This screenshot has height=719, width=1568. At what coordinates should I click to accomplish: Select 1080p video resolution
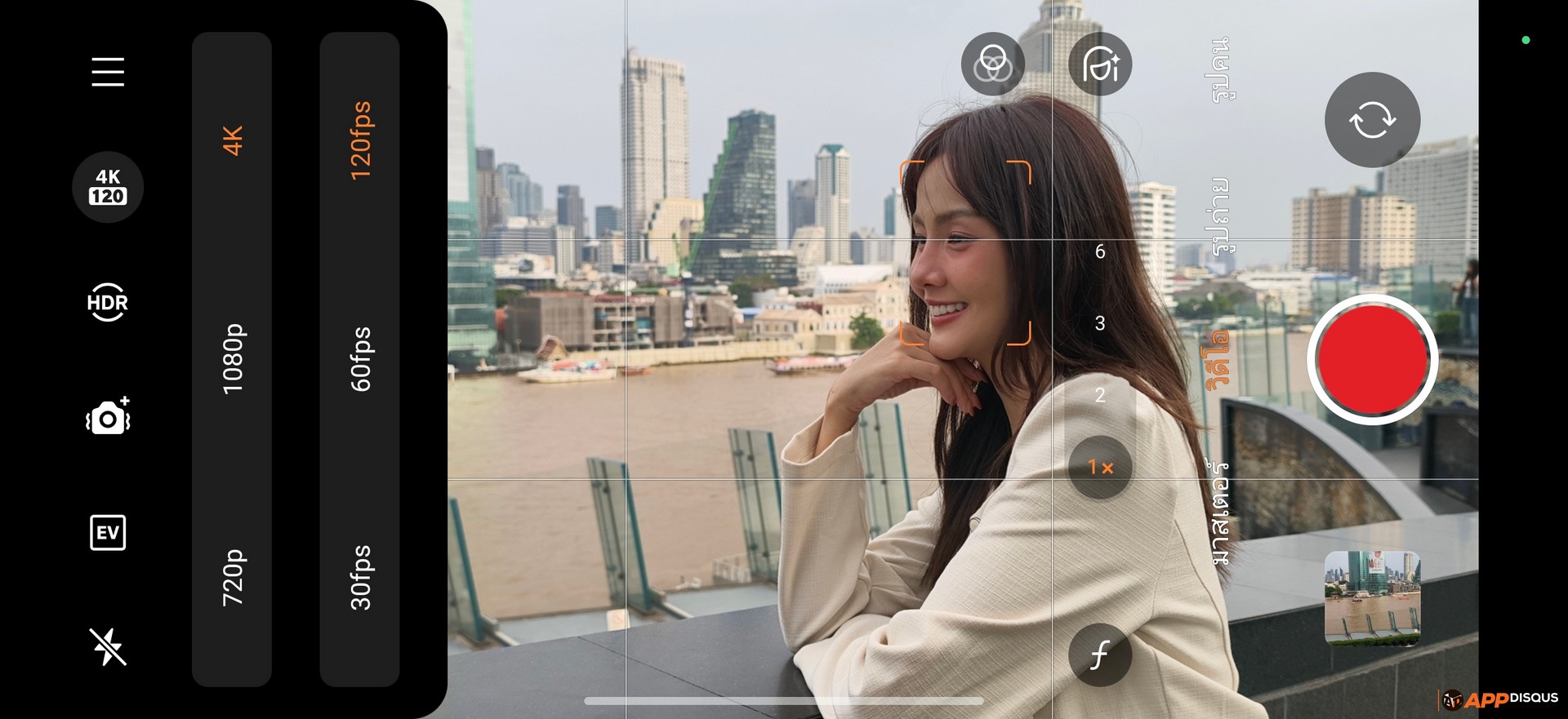(x=233, y=359)
